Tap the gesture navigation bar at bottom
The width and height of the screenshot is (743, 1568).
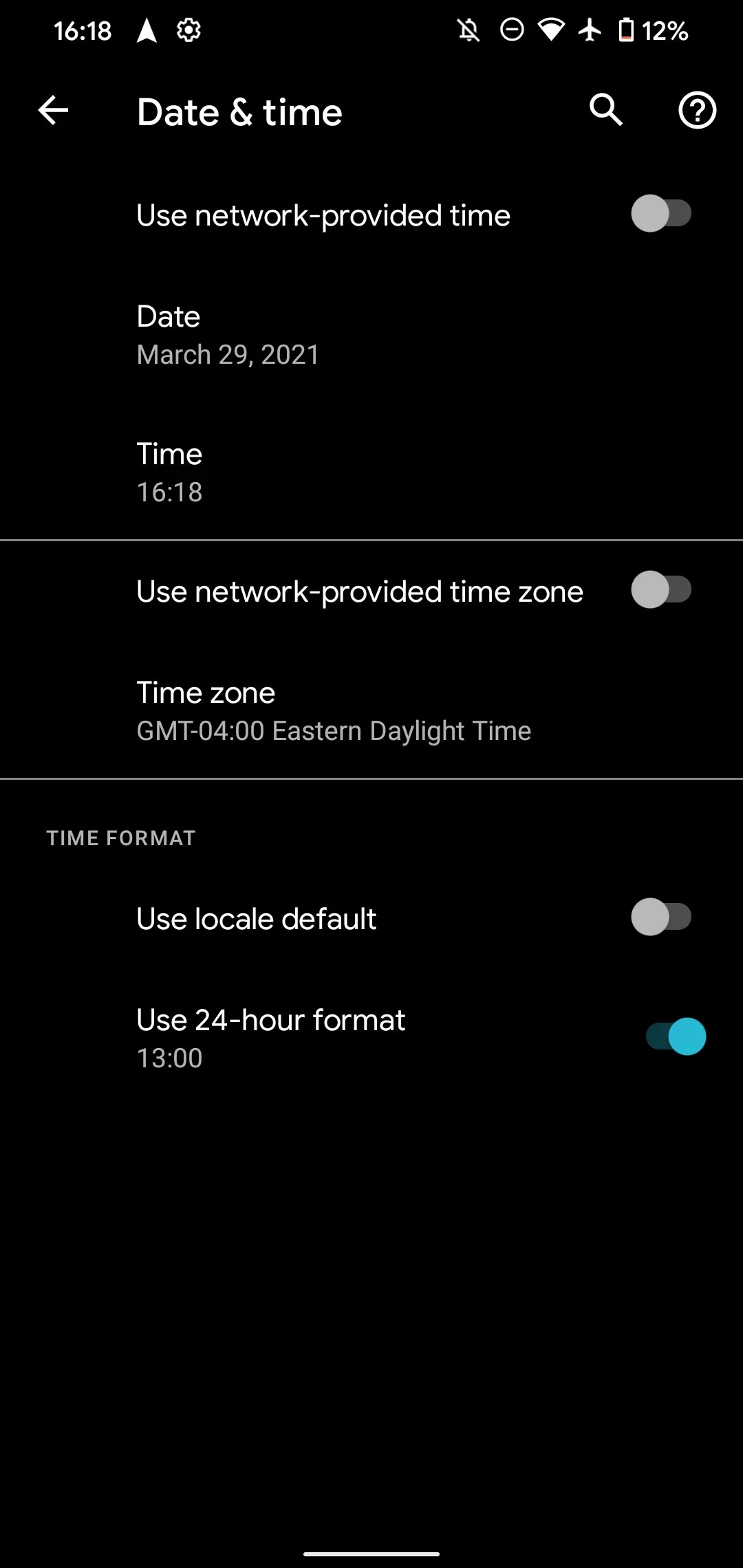pyautogui.click(x=371, y=1551)
